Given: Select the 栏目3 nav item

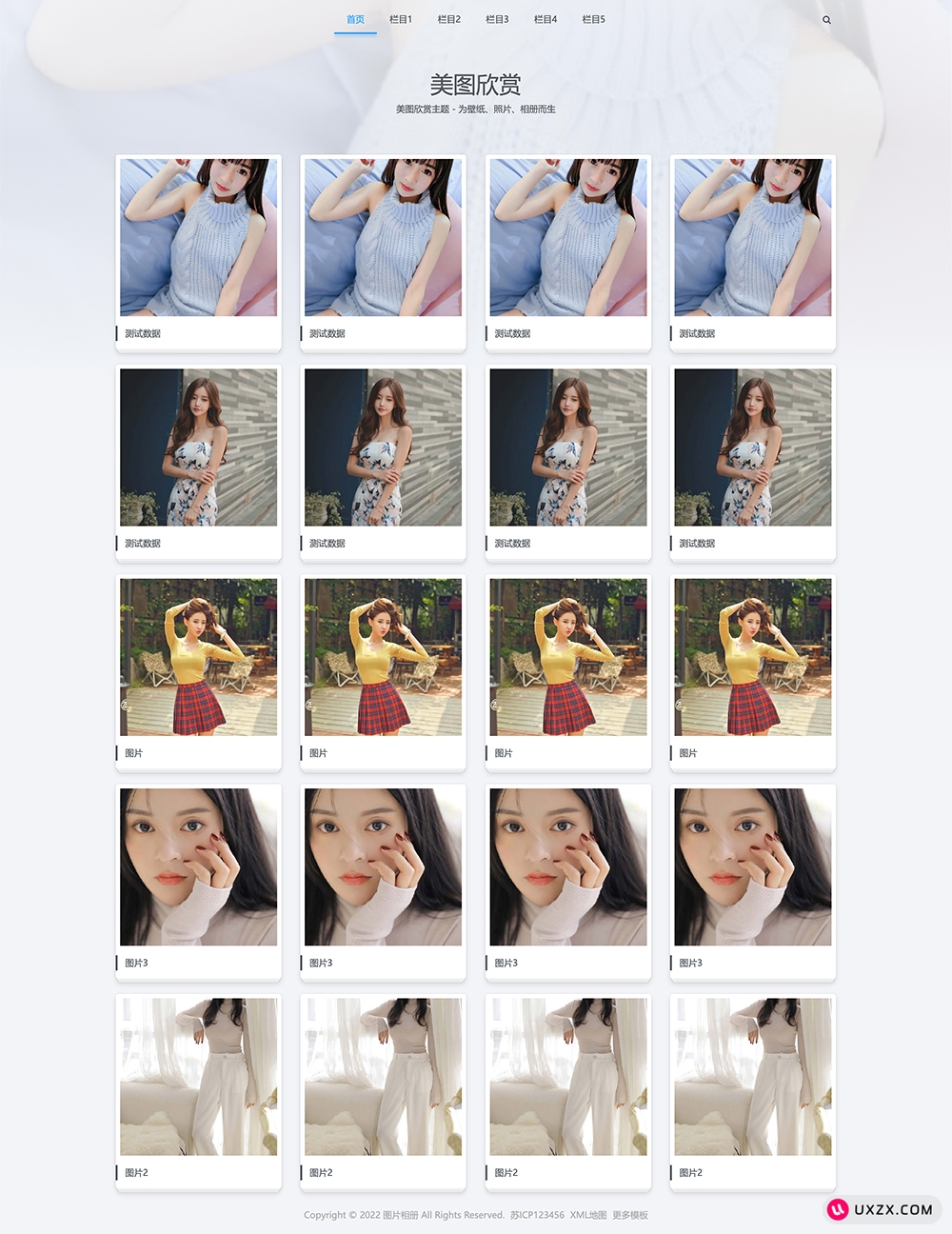Looking at the screenshot, I should click(497, 19).
